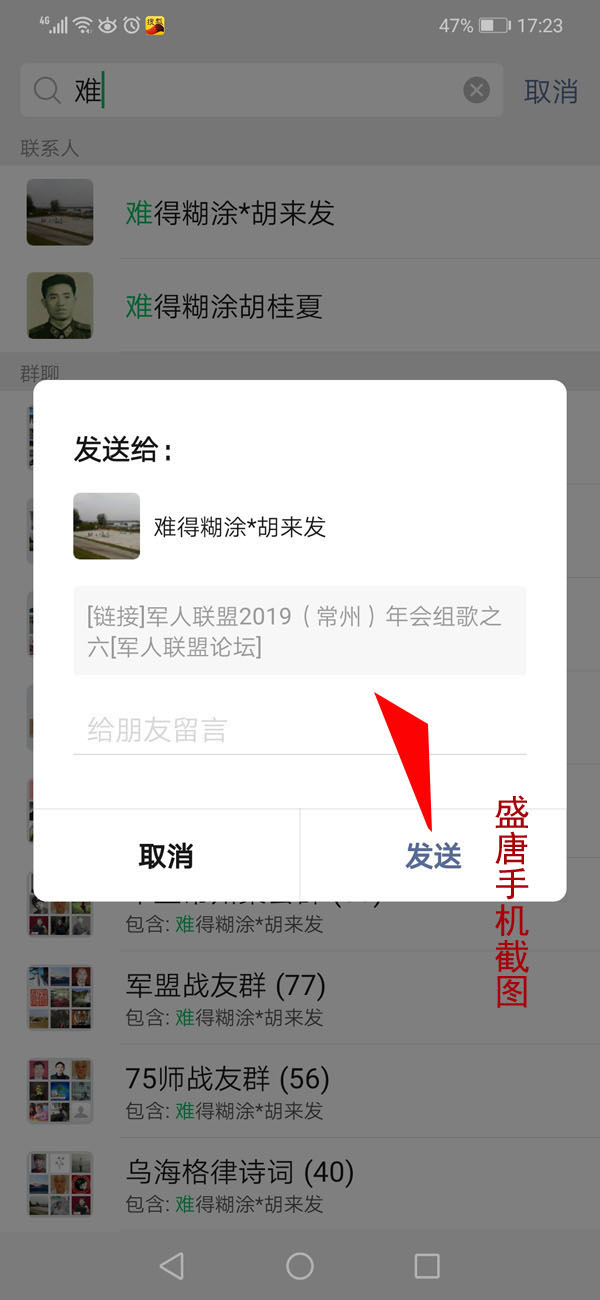Focus the 给朋友留言 message field
This screenshot has height=1300, width=600.
tap(300, 730)
